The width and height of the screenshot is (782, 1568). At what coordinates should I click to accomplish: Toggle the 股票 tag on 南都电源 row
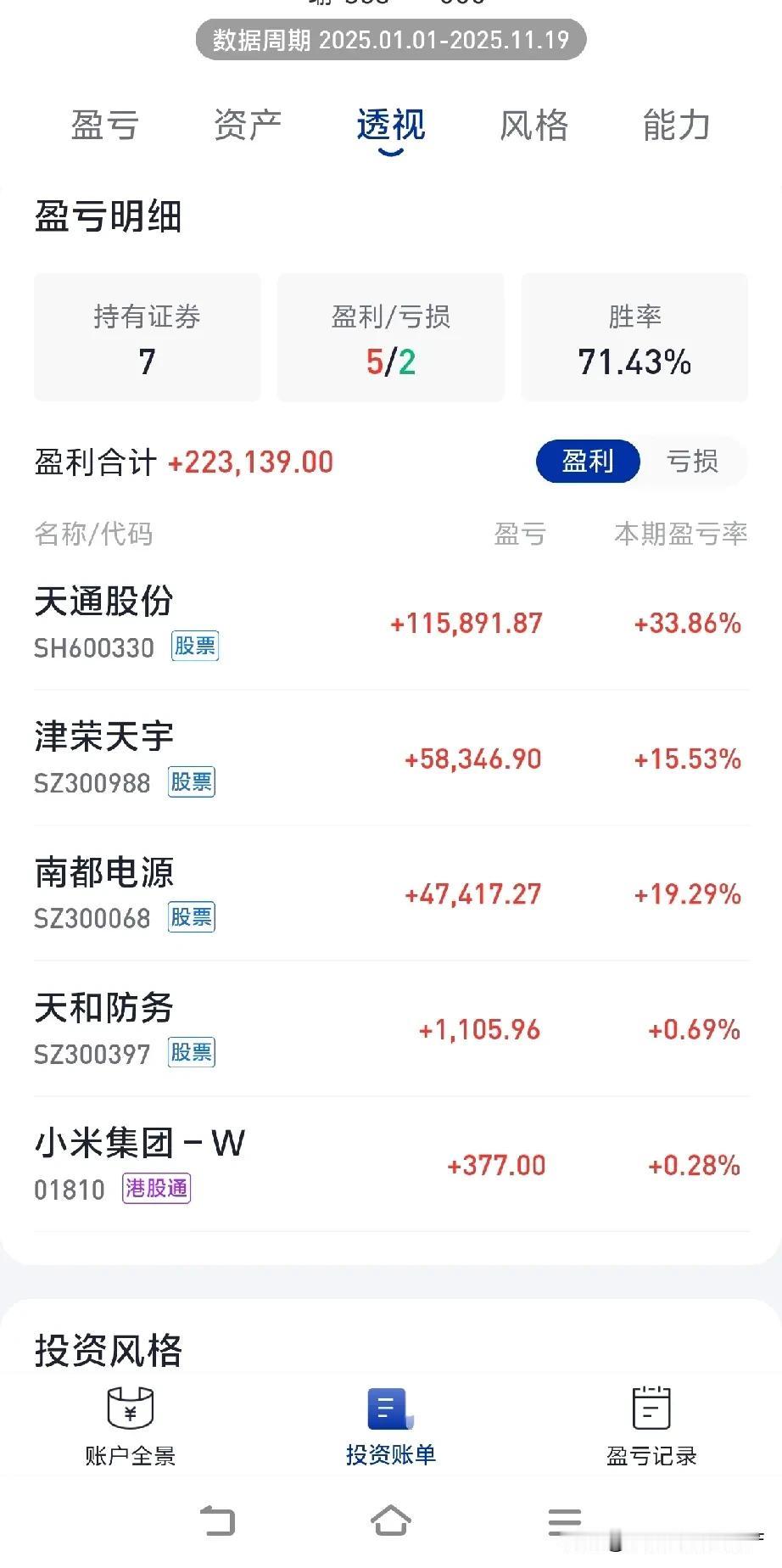pos(192,916)
